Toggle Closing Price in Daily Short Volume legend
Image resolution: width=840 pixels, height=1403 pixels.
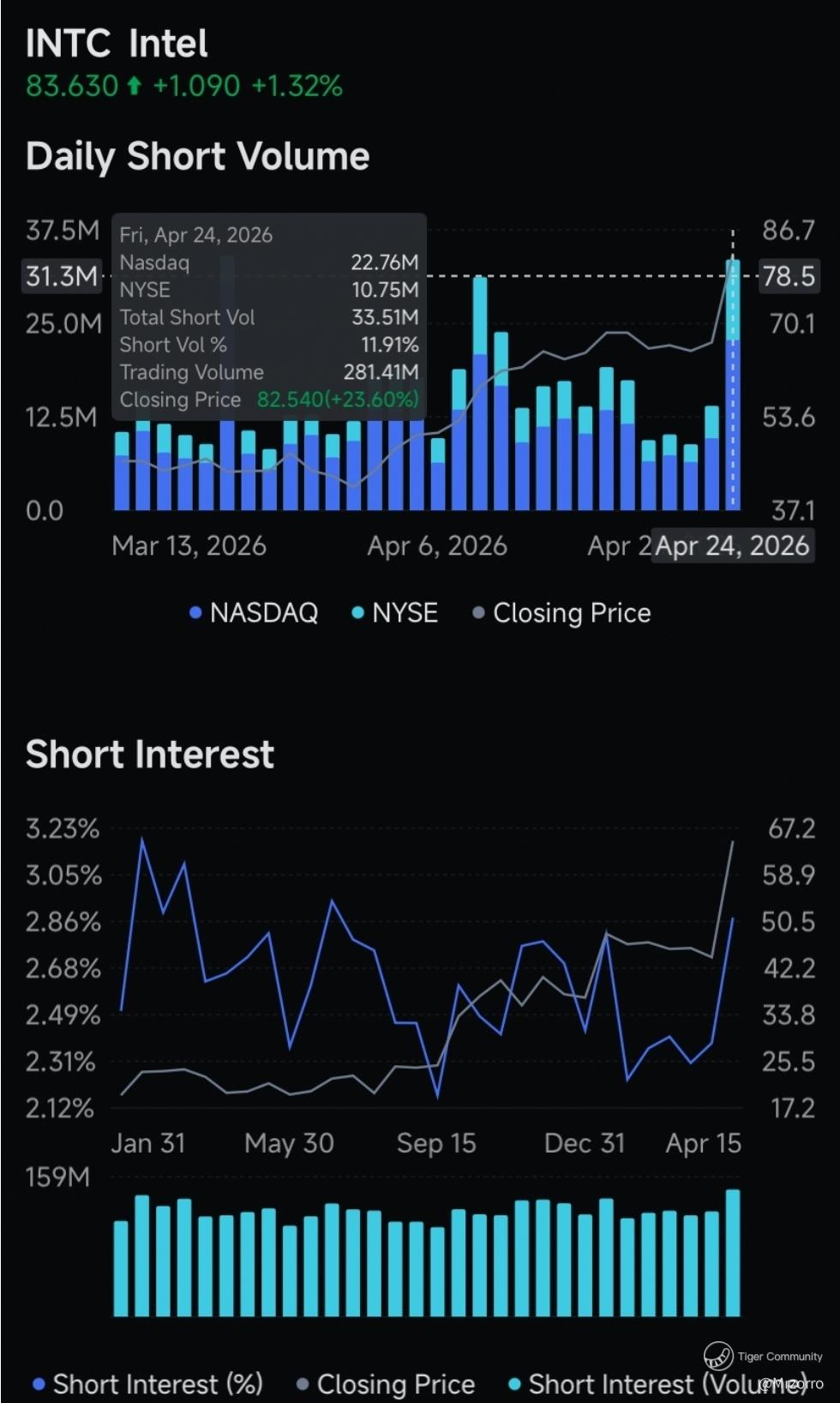click(562, 612)
